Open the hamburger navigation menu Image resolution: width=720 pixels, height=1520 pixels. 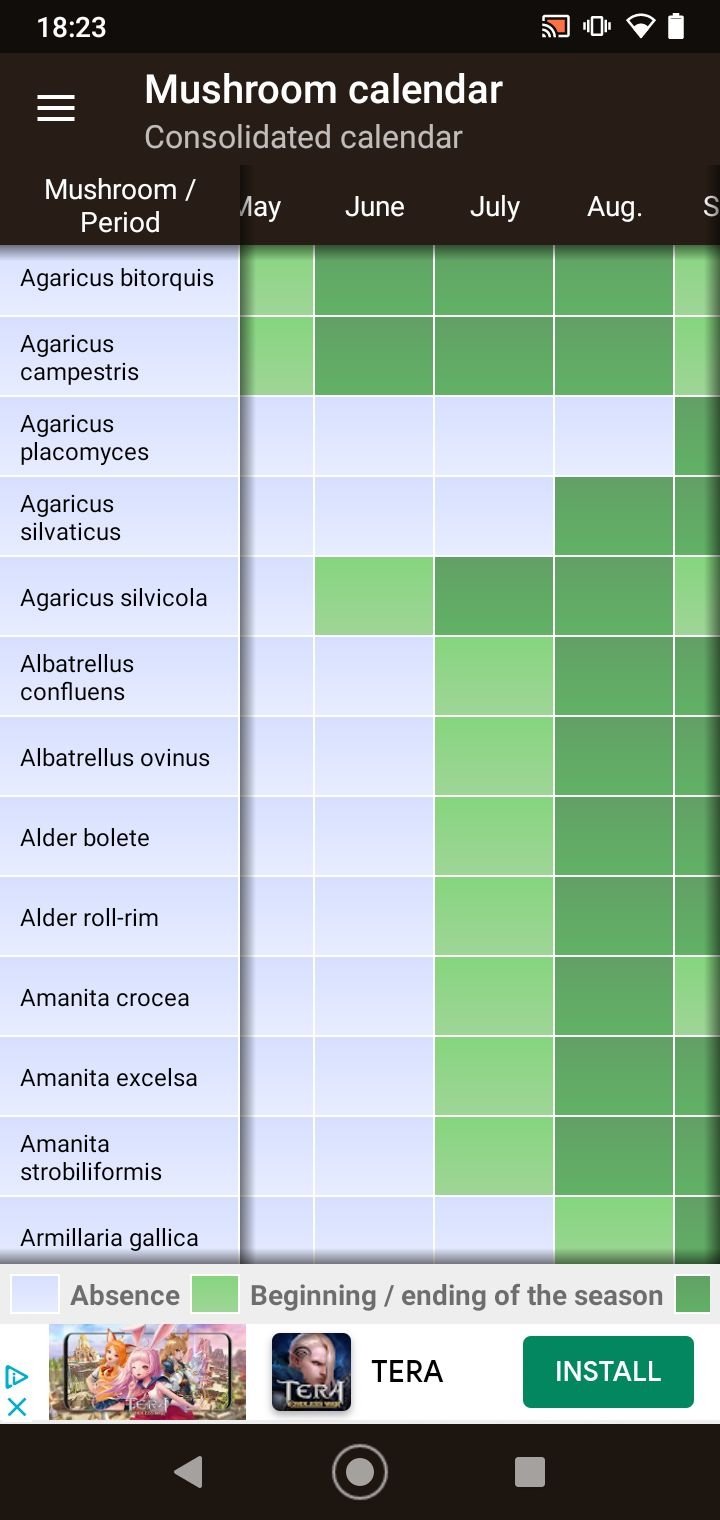[x=56, y=108]
